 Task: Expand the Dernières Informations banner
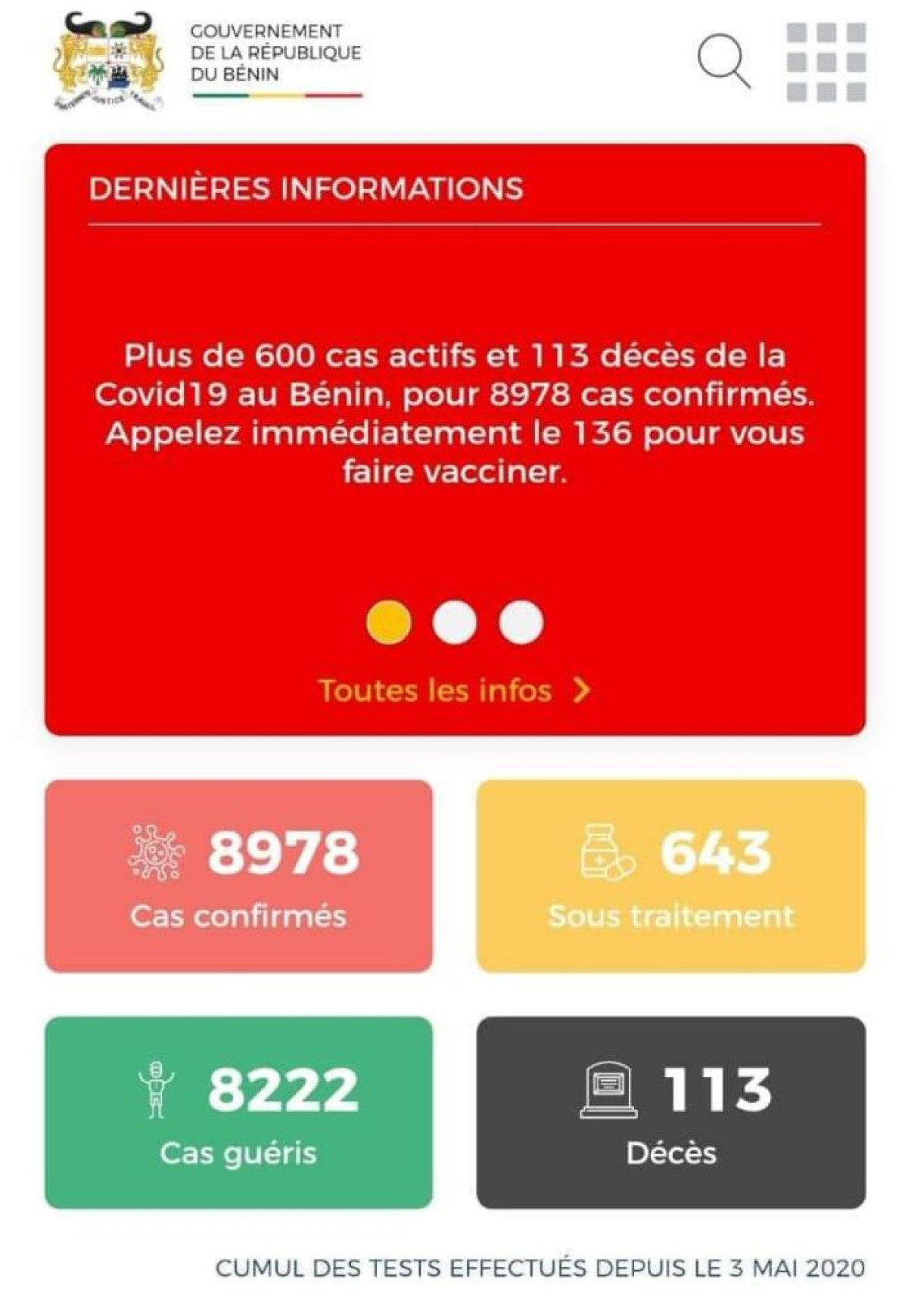[454, 439]
